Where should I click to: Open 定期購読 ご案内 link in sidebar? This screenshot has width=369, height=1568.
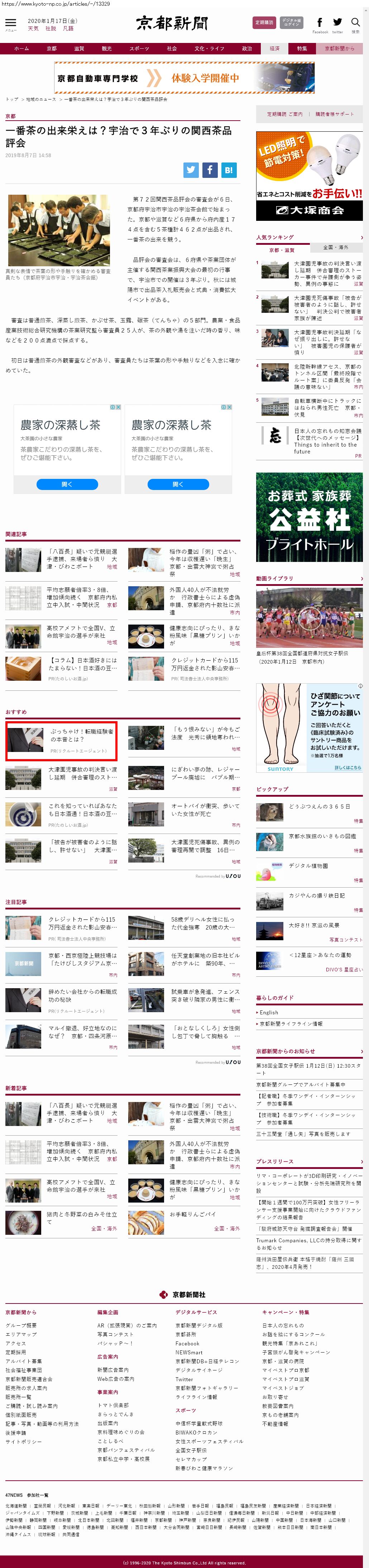click(284, 114)
